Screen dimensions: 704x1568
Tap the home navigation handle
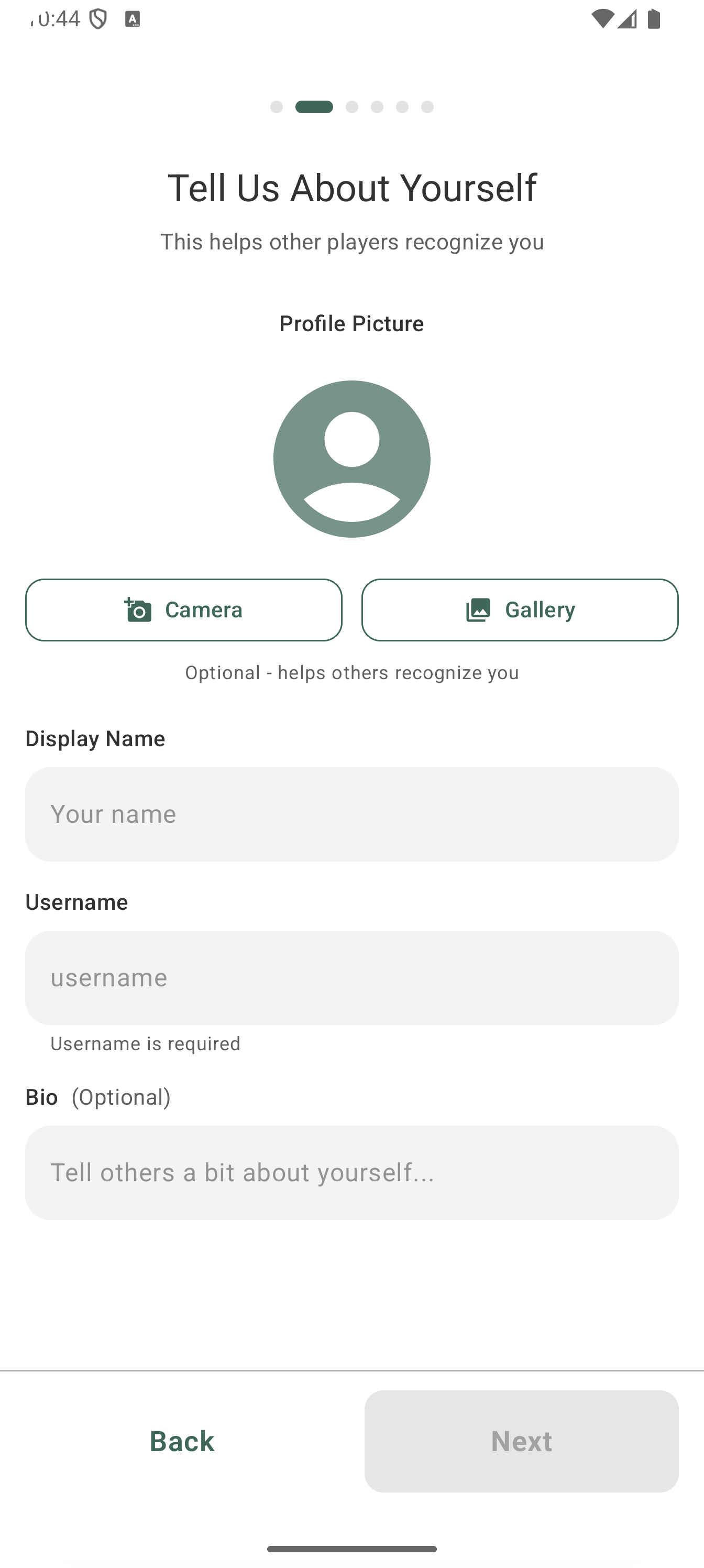(x=351, y=1548)
